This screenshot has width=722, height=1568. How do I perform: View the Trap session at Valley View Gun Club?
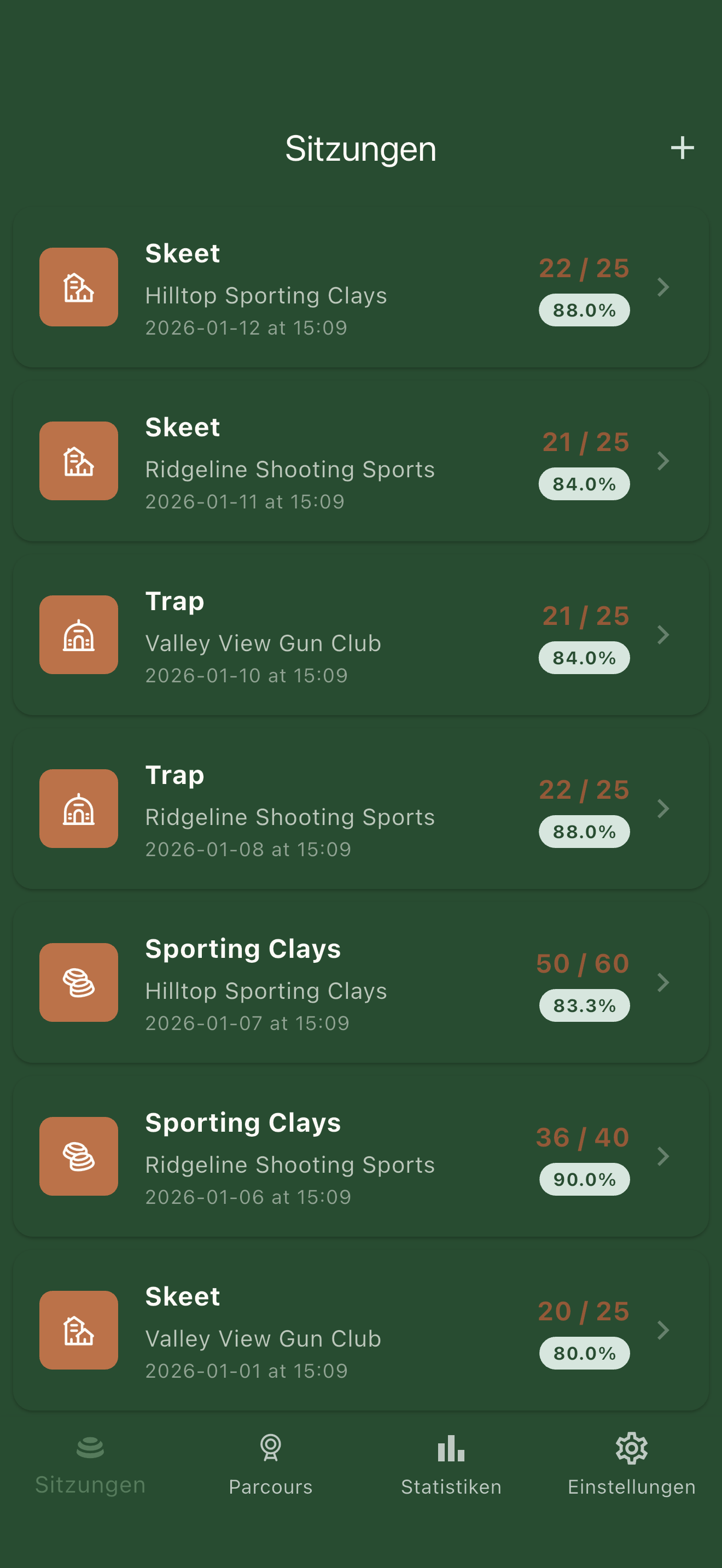(x=360, y=635)
